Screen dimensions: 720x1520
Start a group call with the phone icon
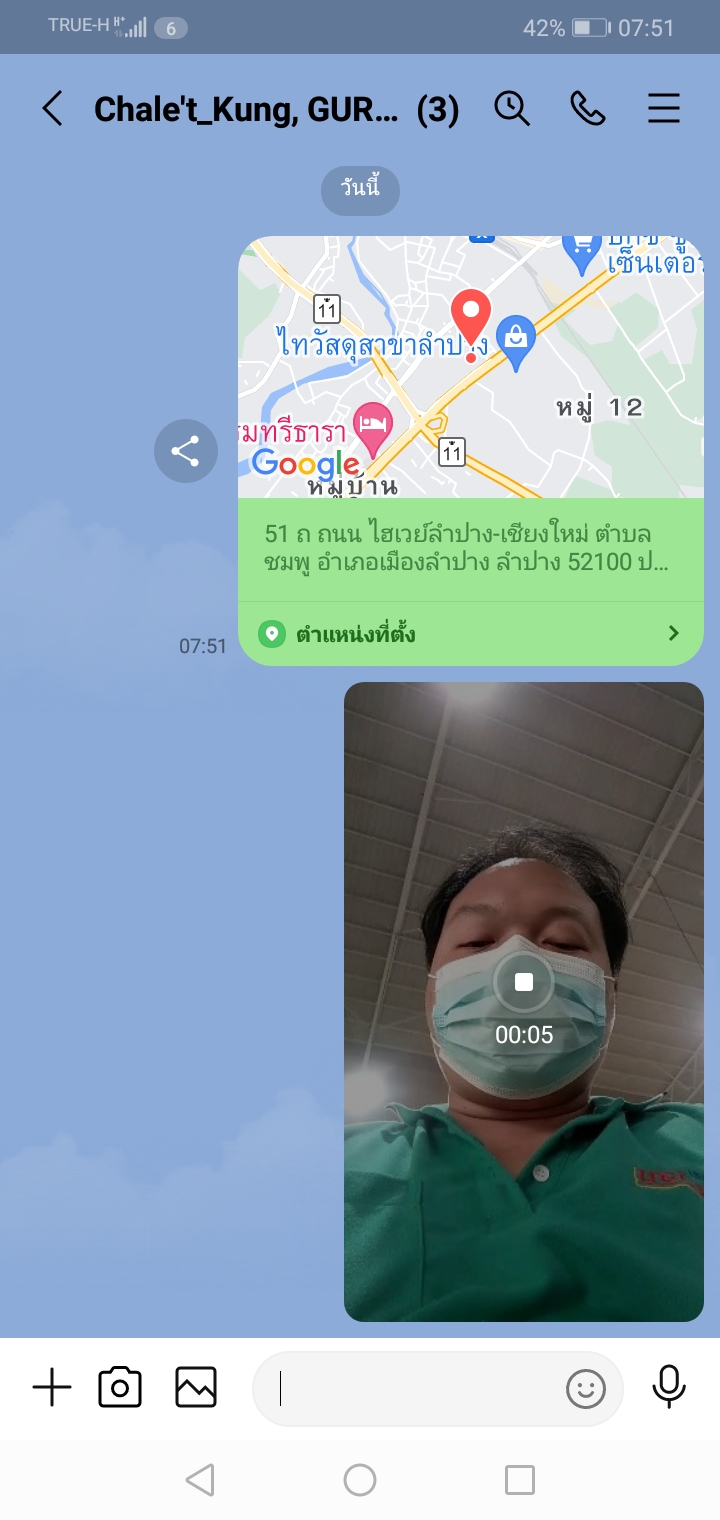(588, 108)
